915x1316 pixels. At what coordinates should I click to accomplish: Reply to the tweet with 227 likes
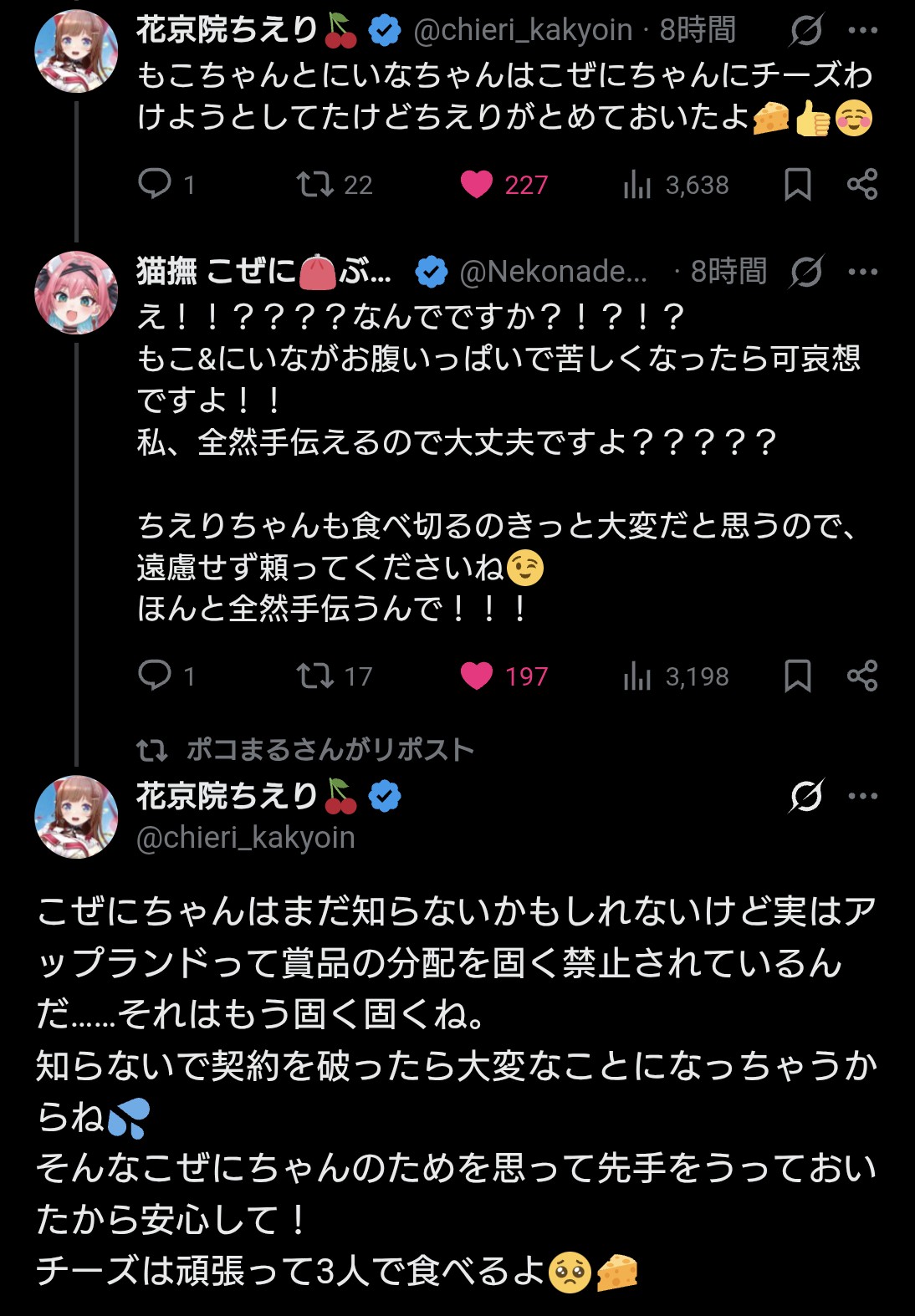point(155,183)
